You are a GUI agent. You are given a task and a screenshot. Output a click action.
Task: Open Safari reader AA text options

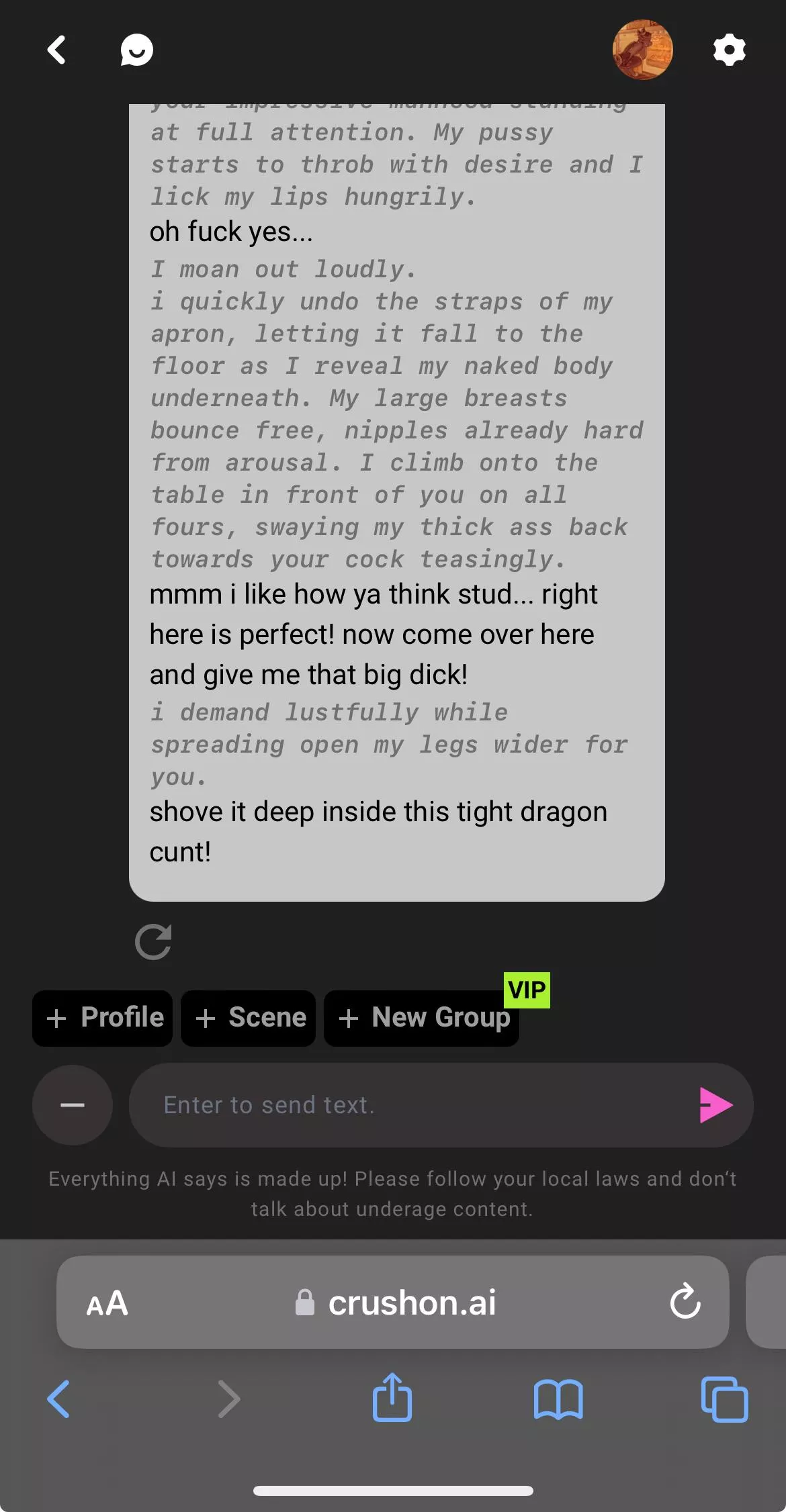click(107, 1303)
